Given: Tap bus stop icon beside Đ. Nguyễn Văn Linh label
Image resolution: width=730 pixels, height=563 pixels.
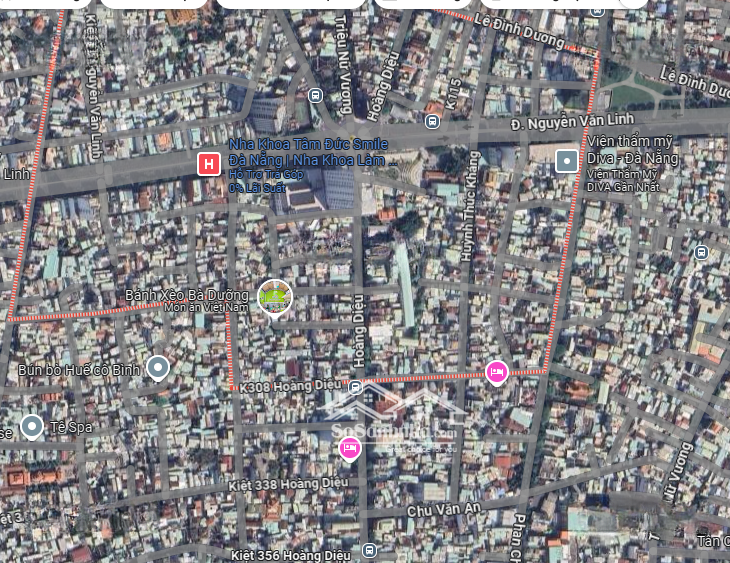Looking at the screenshot, I should coord(432,121).
